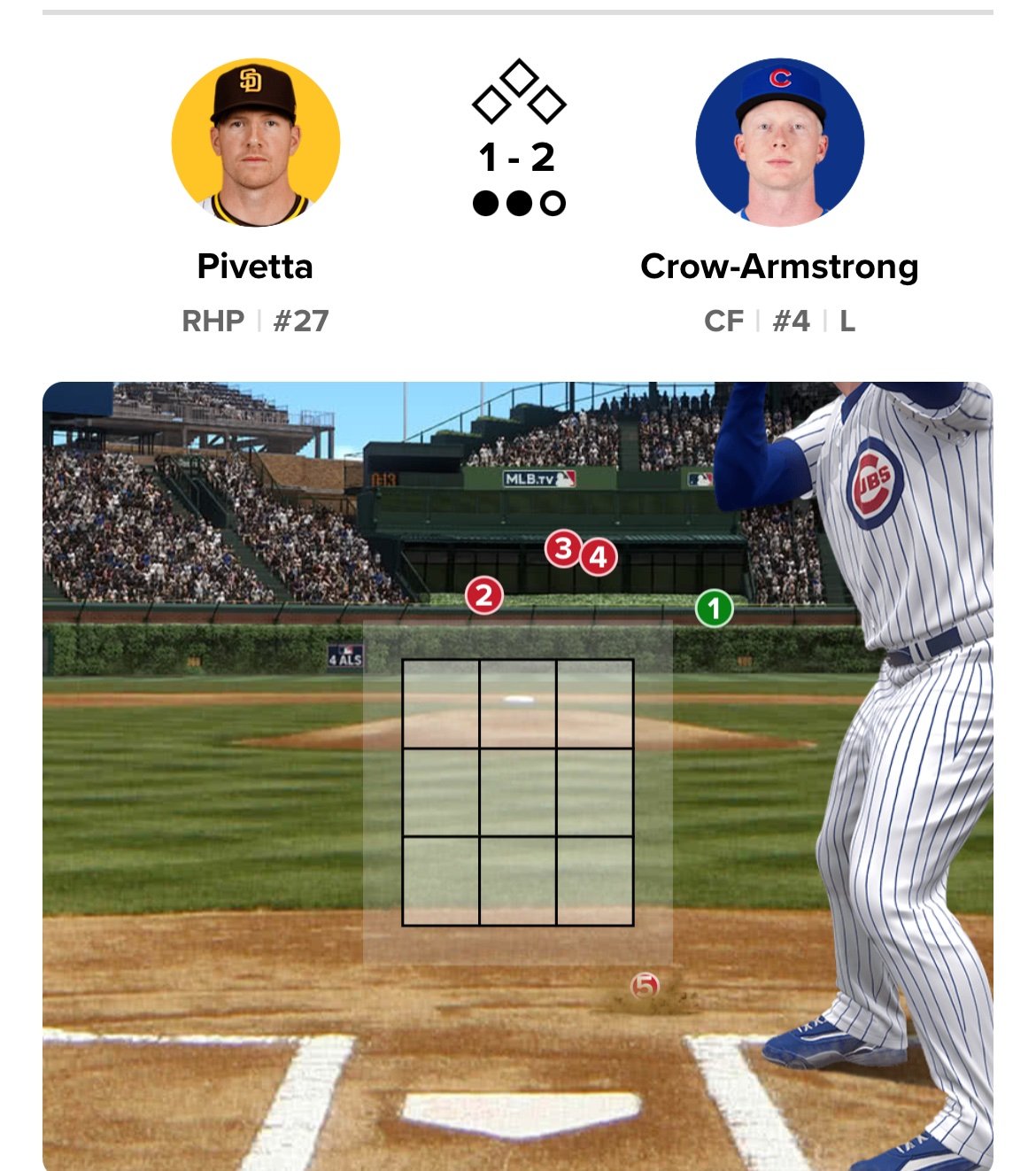Select green pitch marker 1
This screenshot has height=1171, width=1036.
(714, 609)
